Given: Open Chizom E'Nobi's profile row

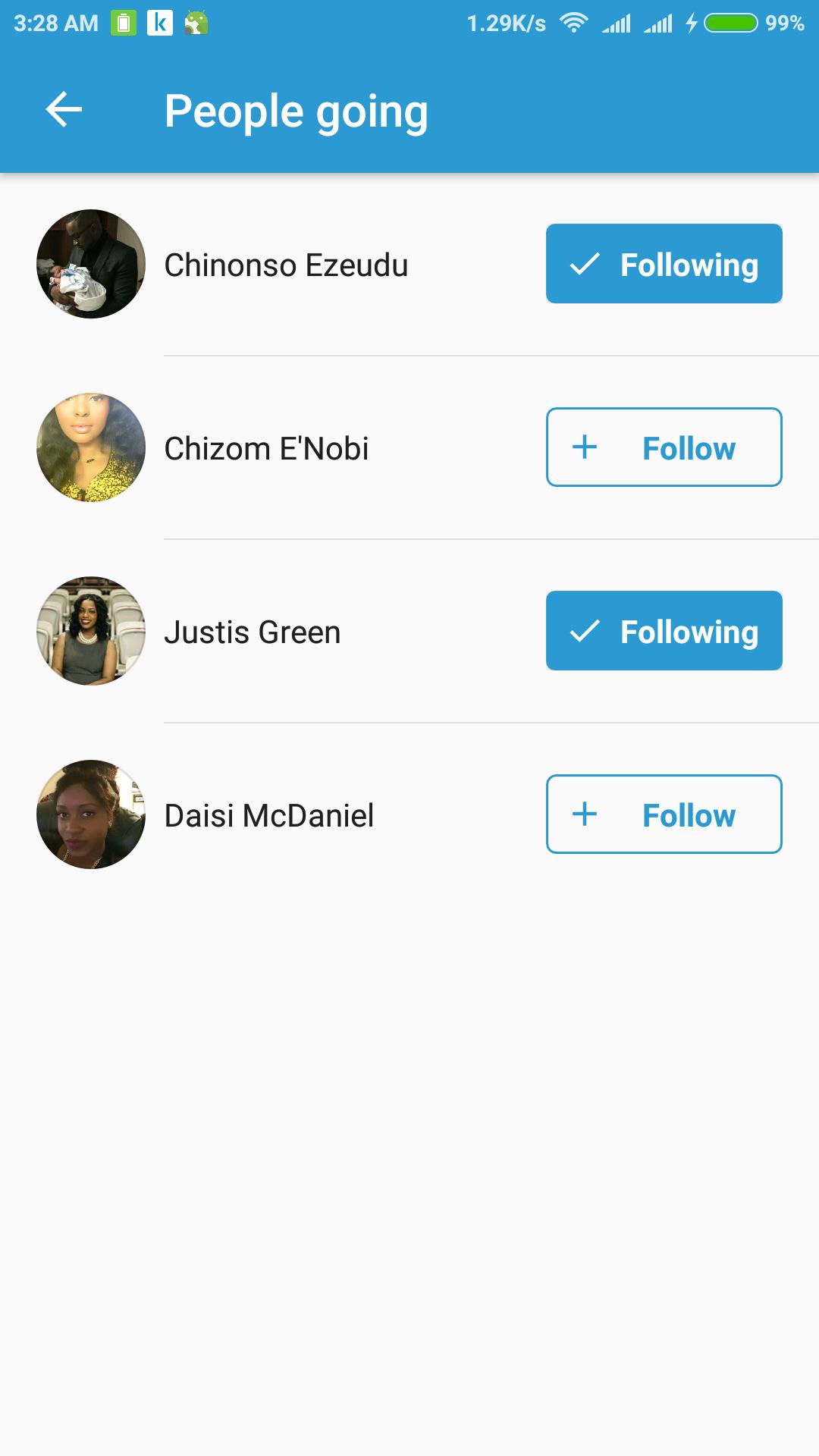Looking at the screenshot, I should (x=266, y=449).
